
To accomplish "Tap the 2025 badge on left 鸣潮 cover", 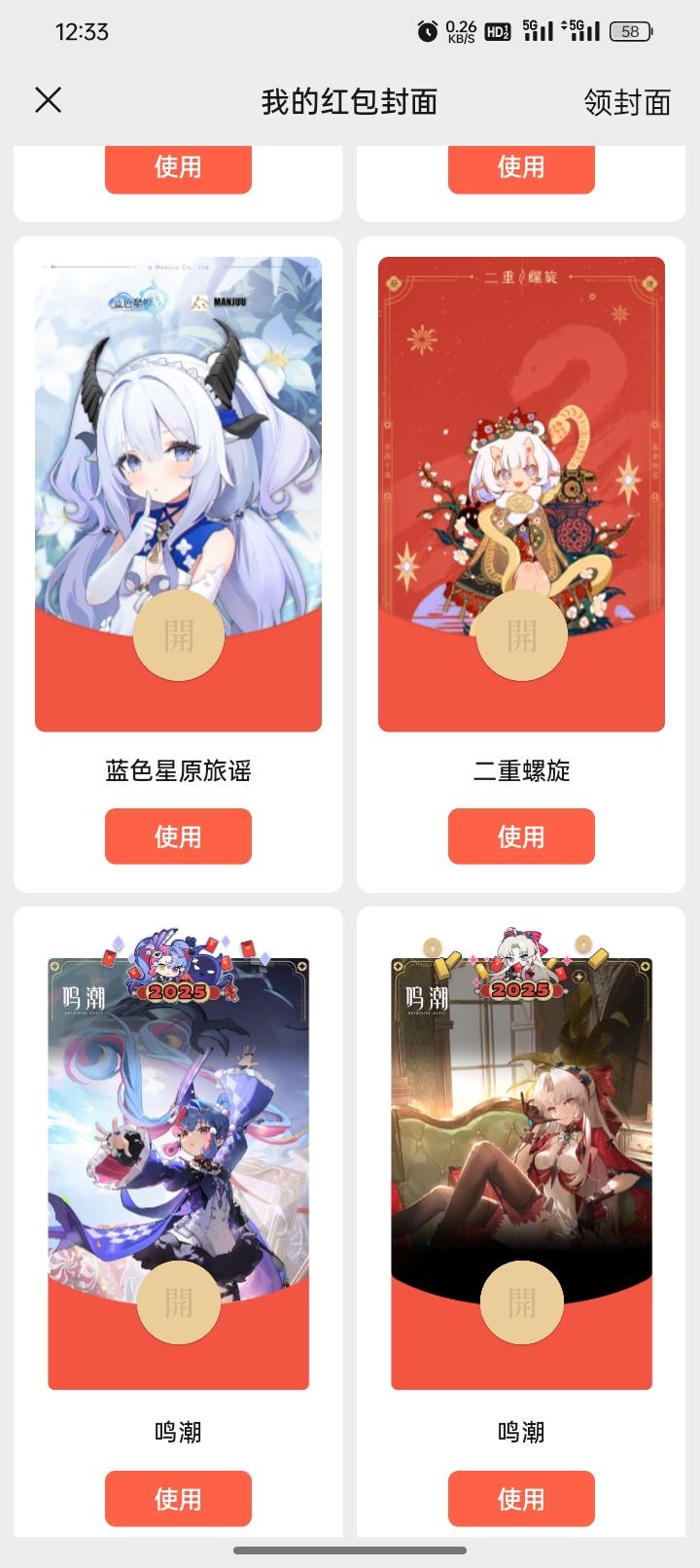I will point(178,992).
